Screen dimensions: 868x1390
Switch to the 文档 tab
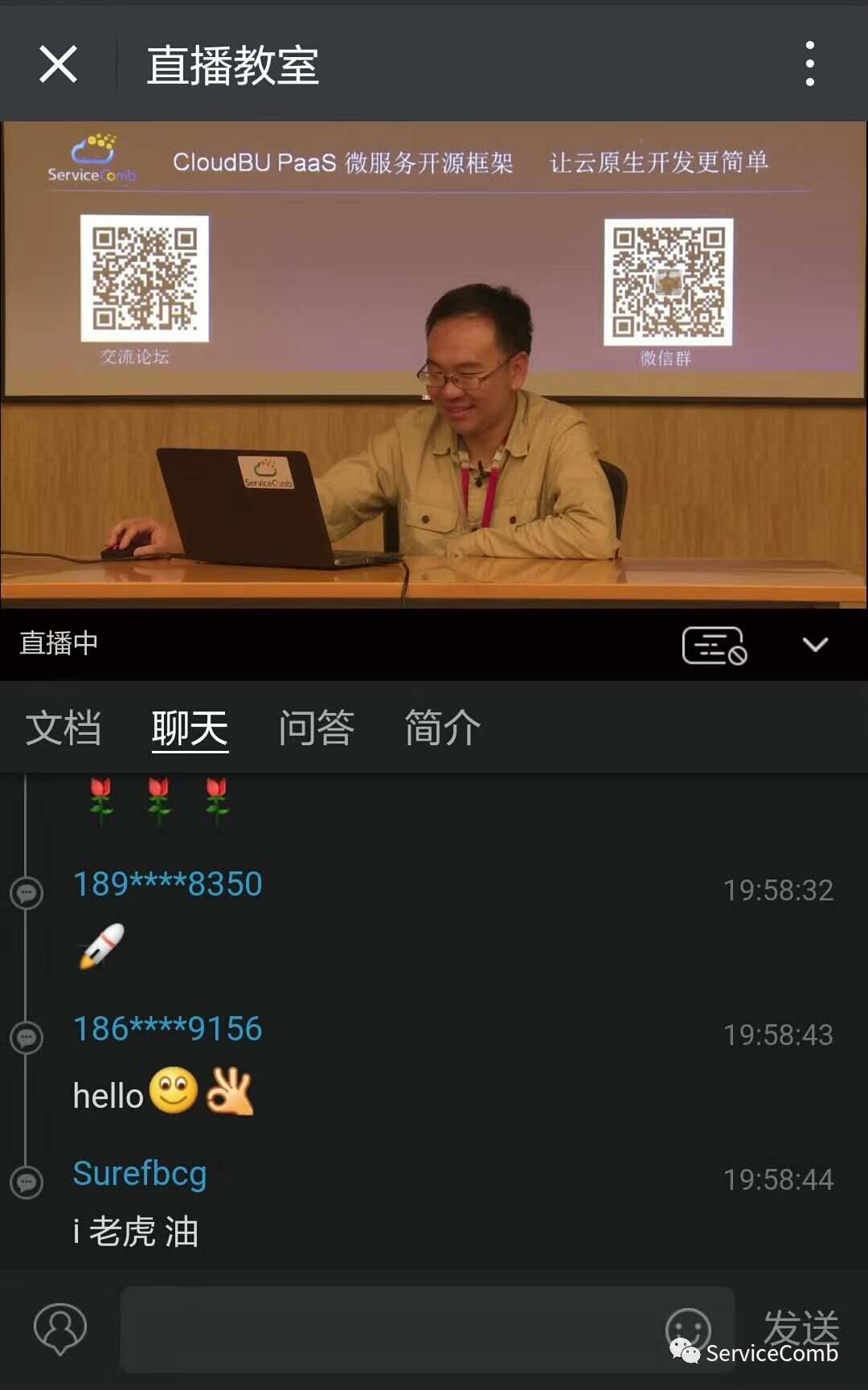pos(63,728)
